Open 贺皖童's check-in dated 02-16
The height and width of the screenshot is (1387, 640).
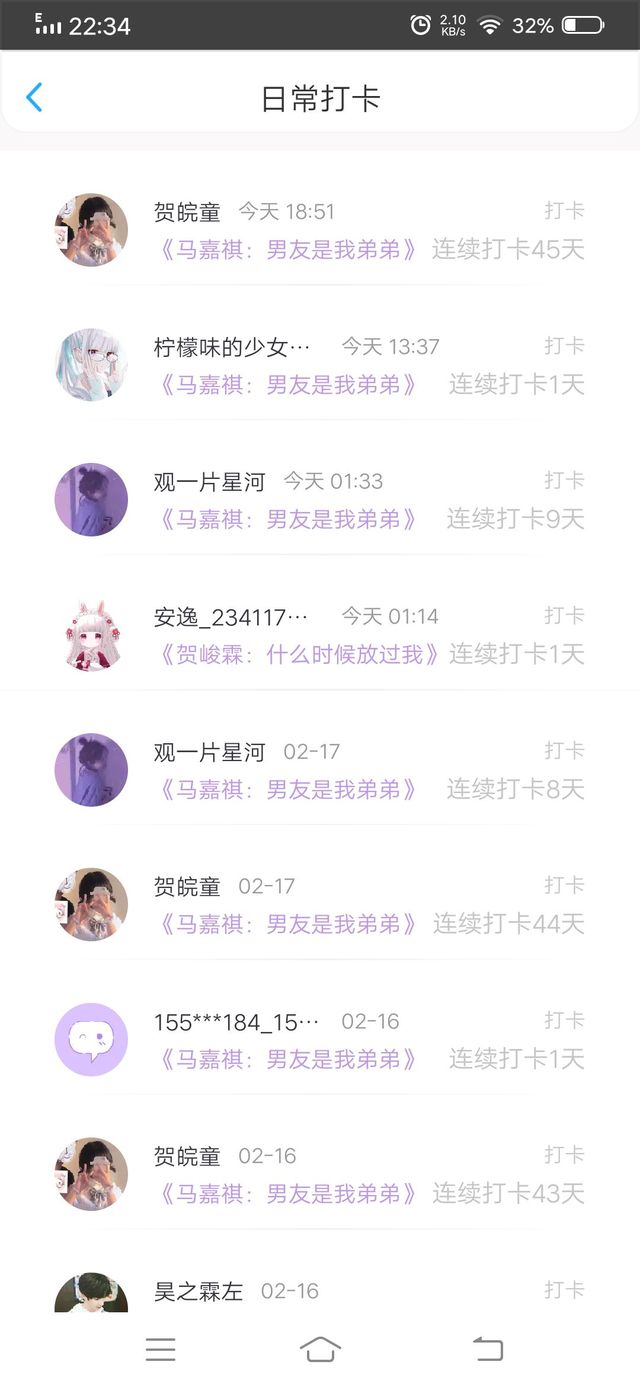[320, 1175]
